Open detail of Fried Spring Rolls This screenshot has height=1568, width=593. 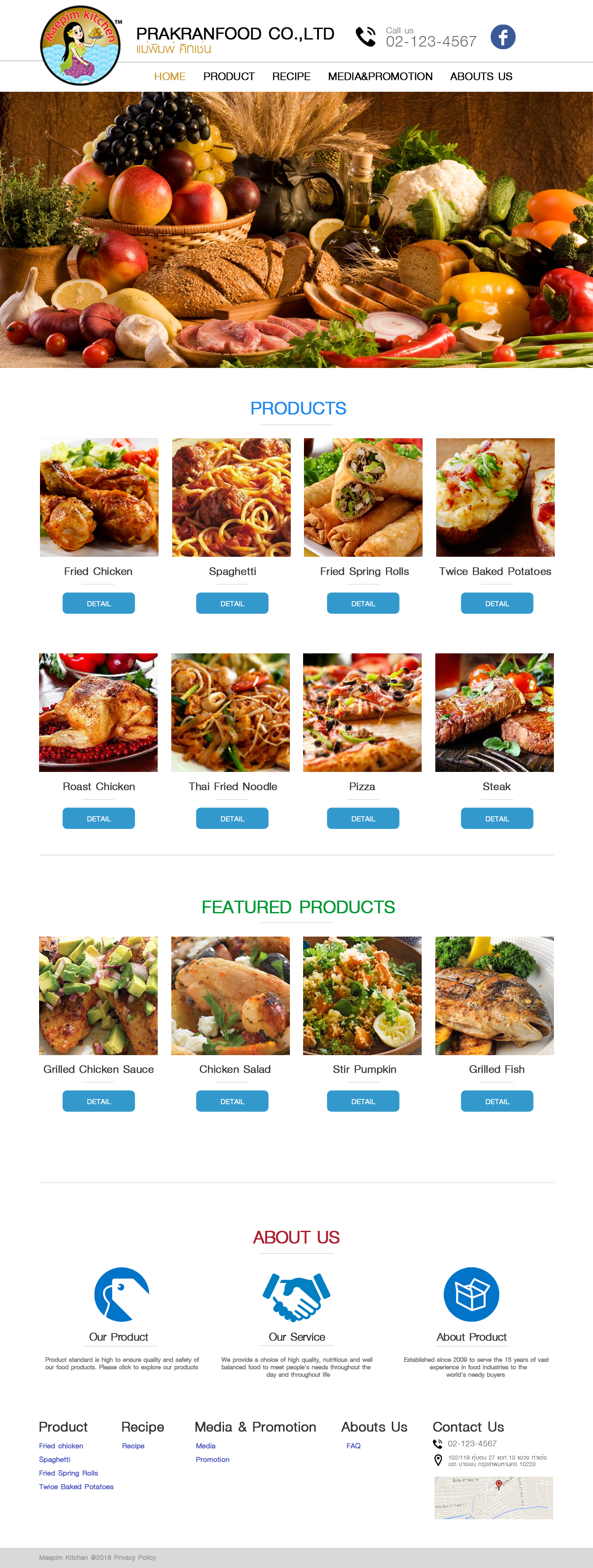(363, 603)
